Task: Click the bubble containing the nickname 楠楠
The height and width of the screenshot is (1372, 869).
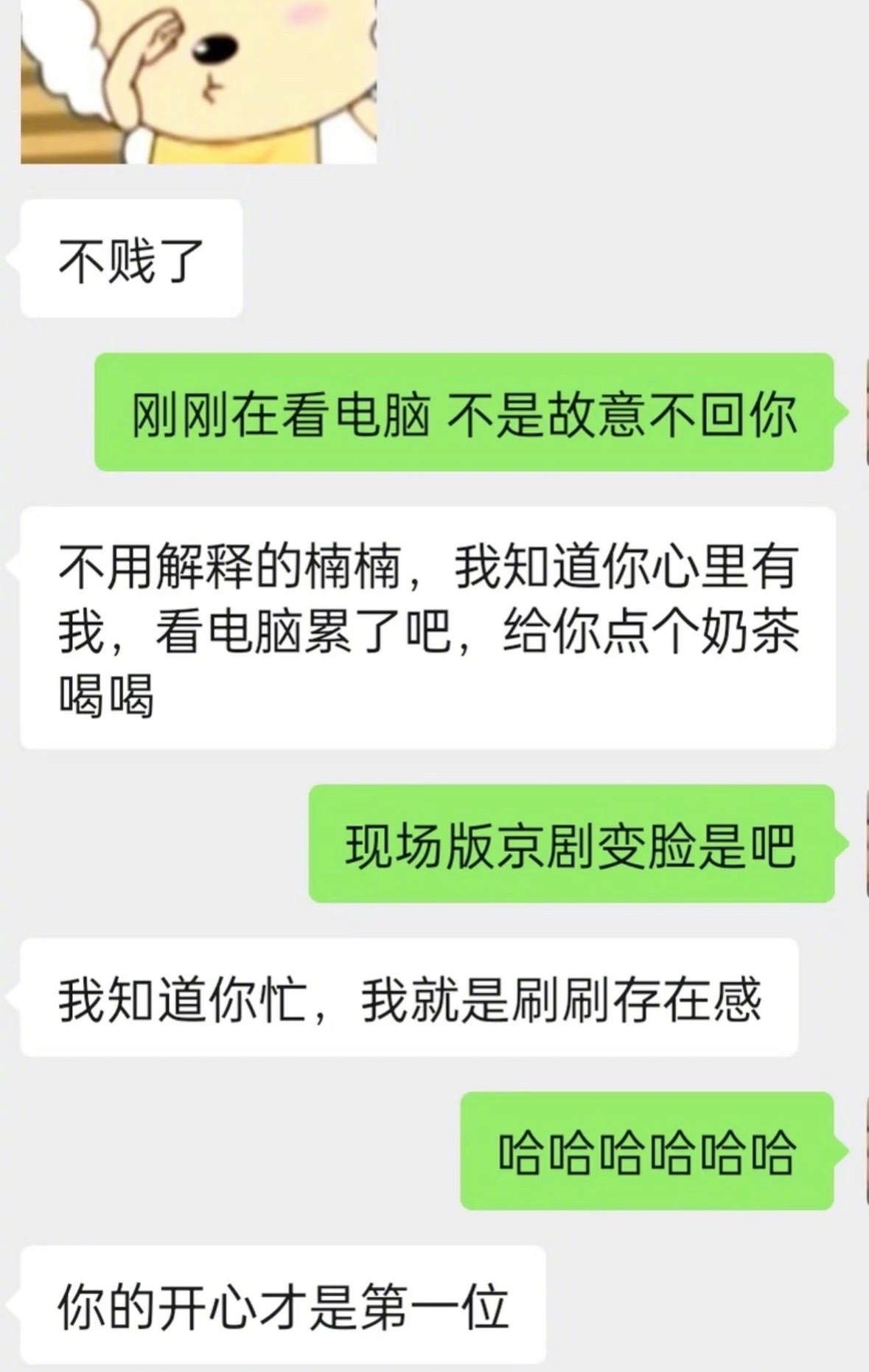Action: [x=427, y=630]
